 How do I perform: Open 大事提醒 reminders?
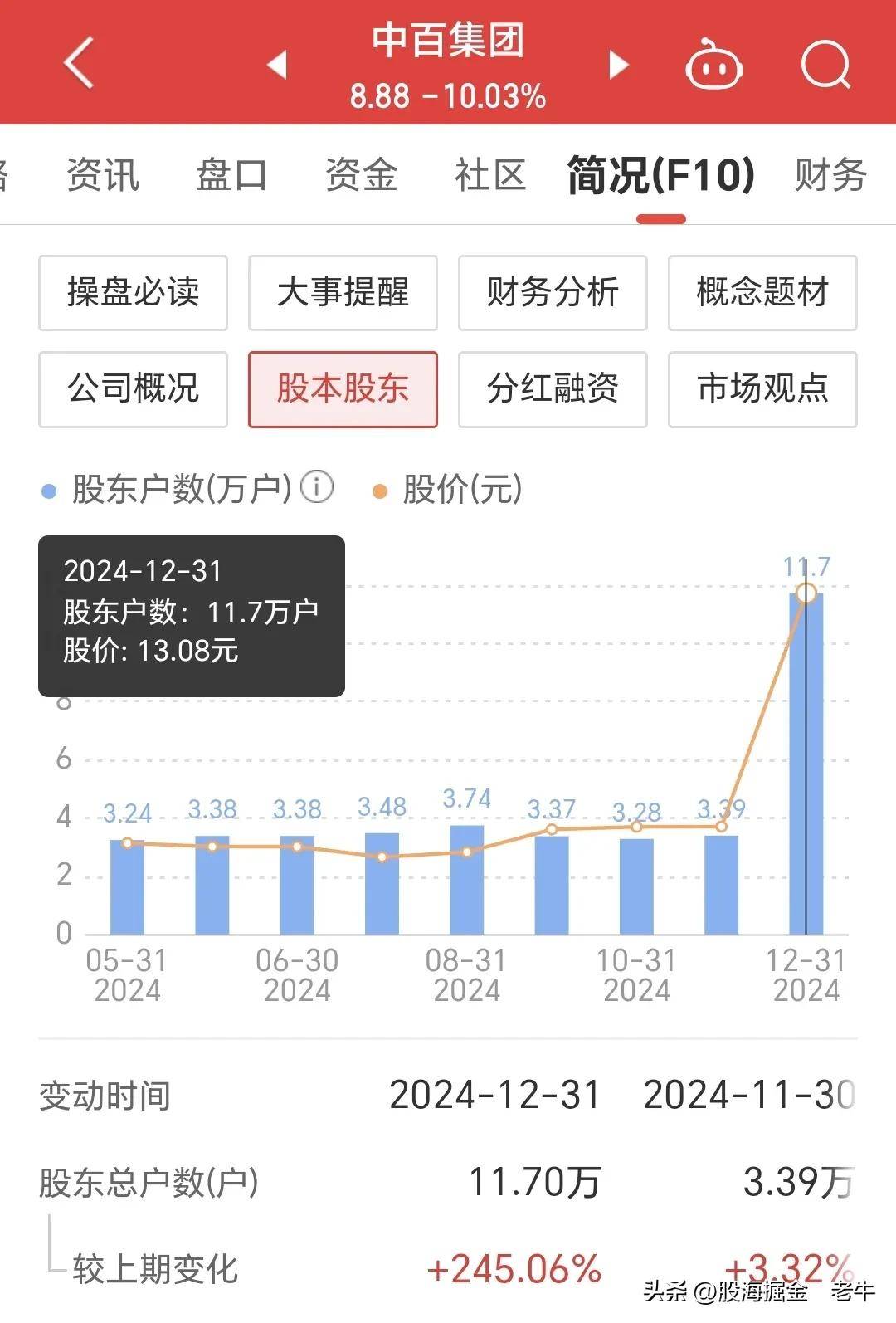[343, 294]
